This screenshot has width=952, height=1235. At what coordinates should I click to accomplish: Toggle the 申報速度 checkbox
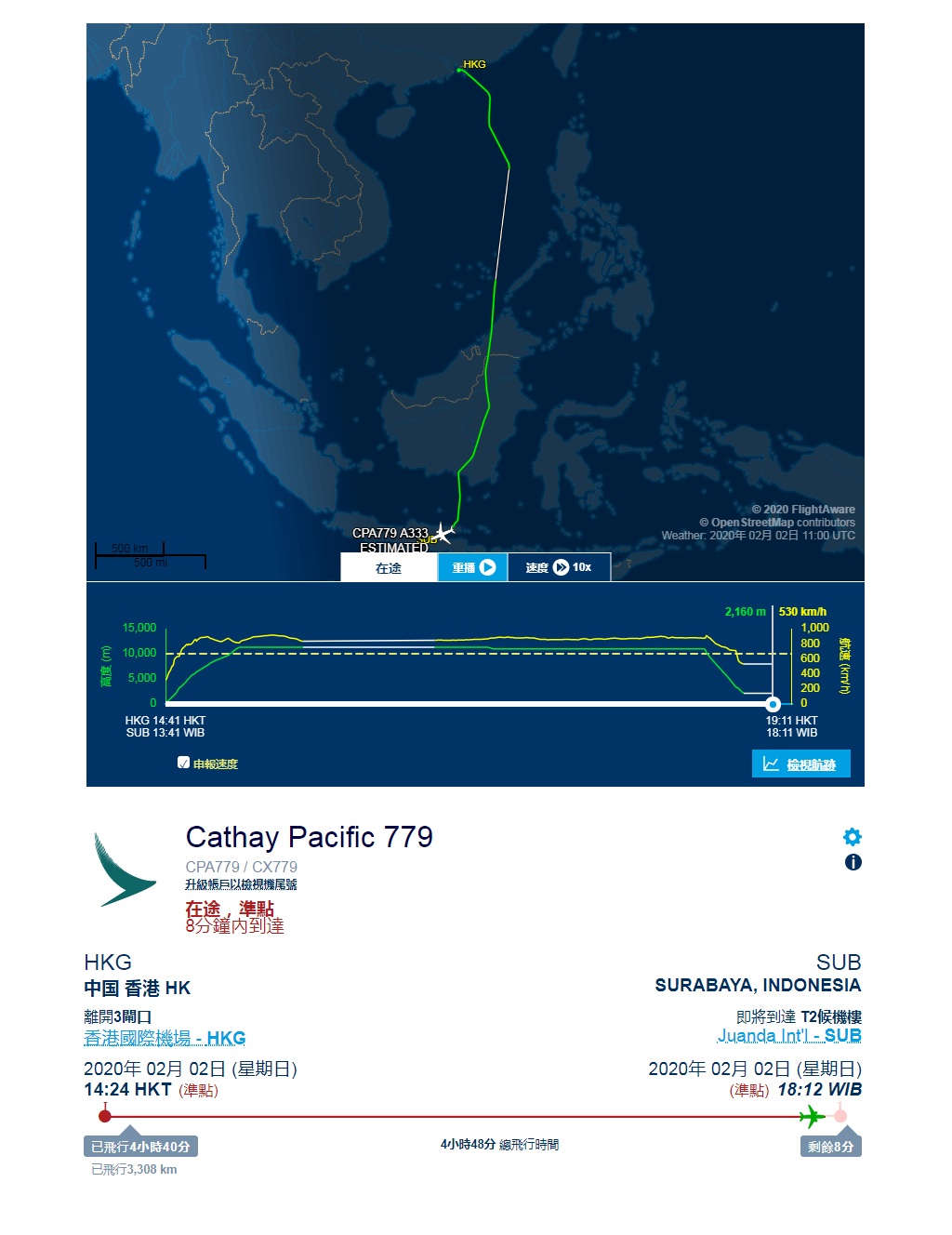184,763
